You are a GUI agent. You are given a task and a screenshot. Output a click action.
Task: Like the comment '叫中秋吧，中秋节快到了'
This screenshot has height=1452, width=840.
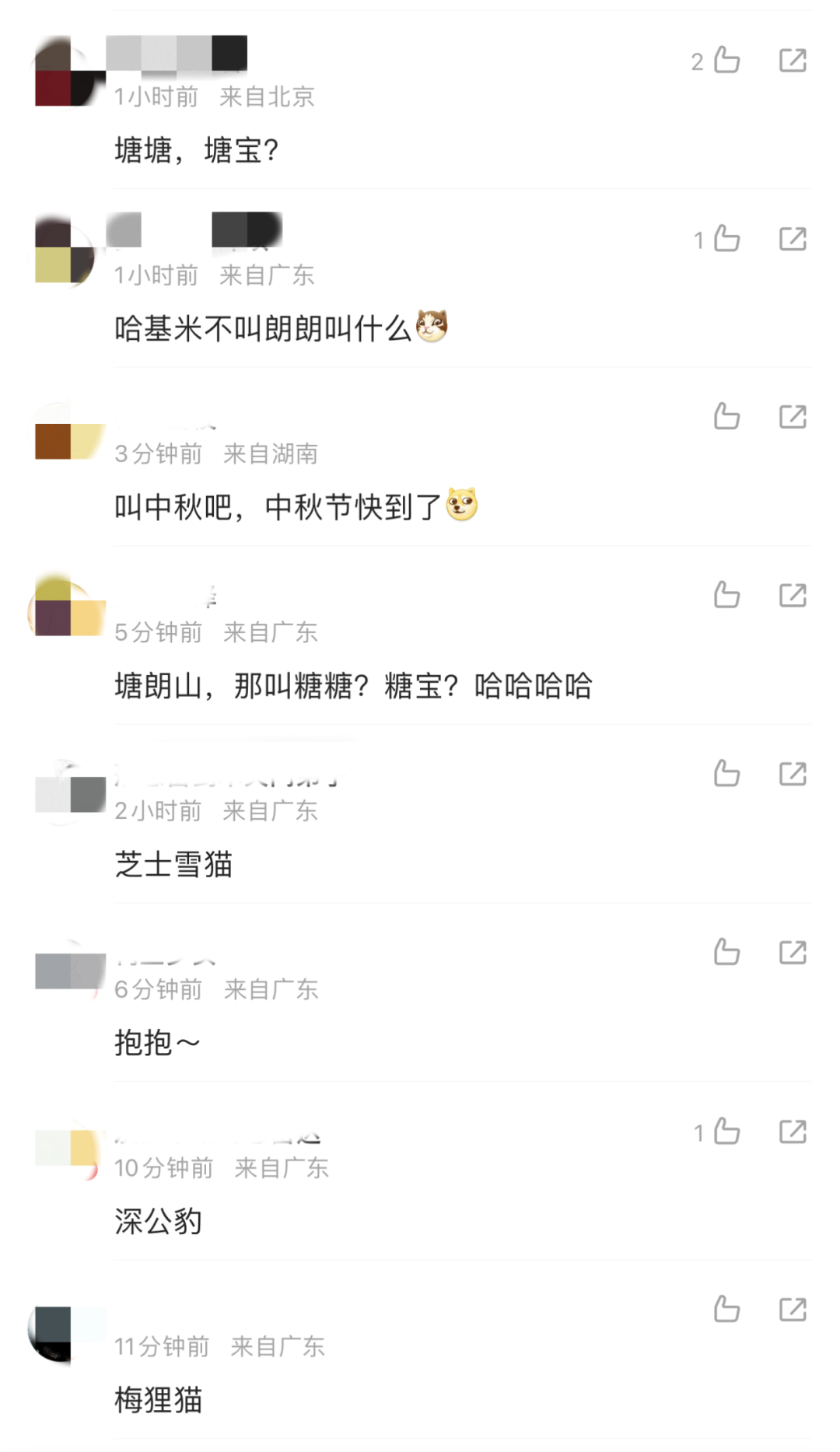coord(726,417)
